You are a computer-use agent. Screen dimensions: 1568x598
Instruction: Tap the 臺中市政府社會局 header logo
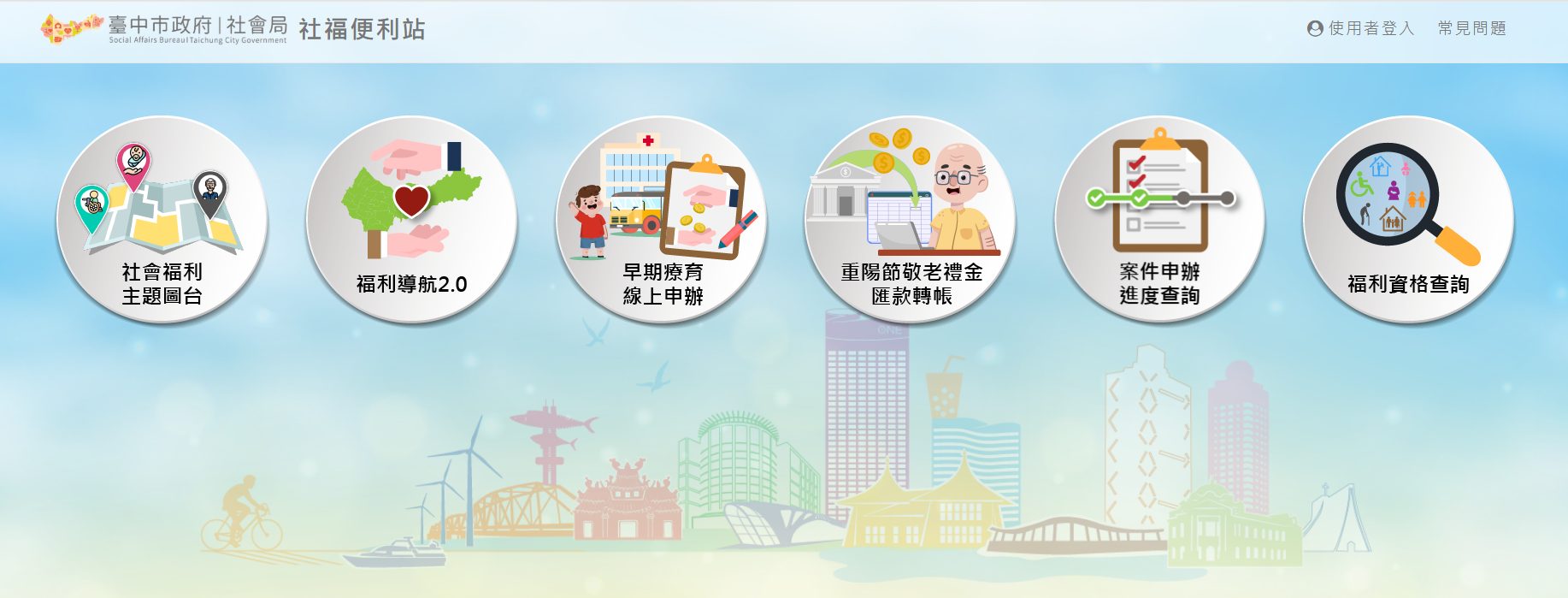163,28
